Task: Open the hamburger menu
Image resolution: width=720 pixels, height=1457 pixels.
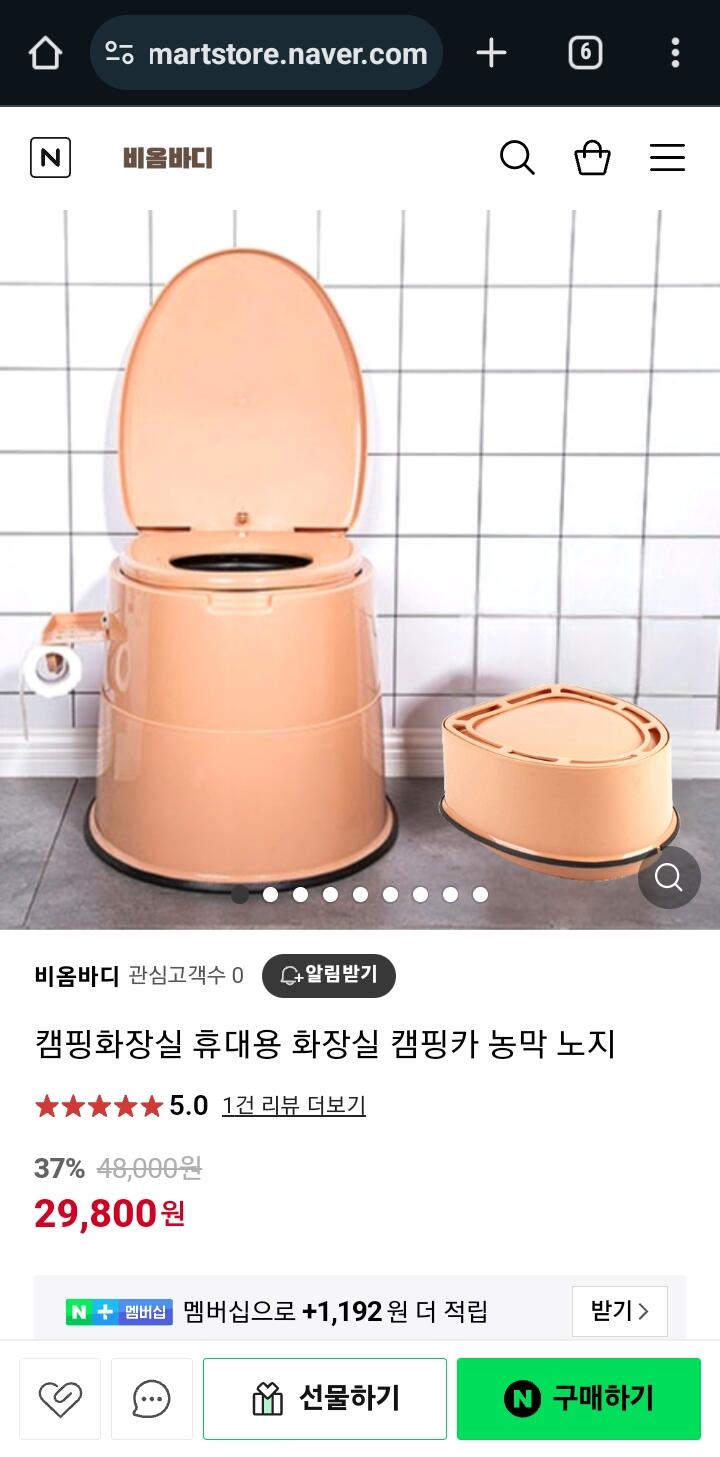Action: click(x=667, y=158)
